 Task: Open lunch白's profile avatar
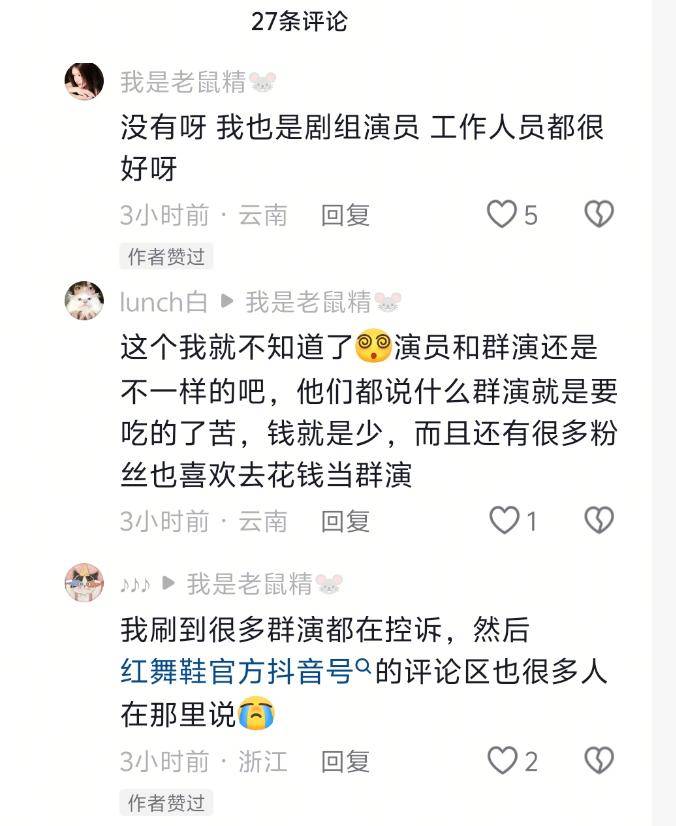pyautogui.click(x=84, y=301)
